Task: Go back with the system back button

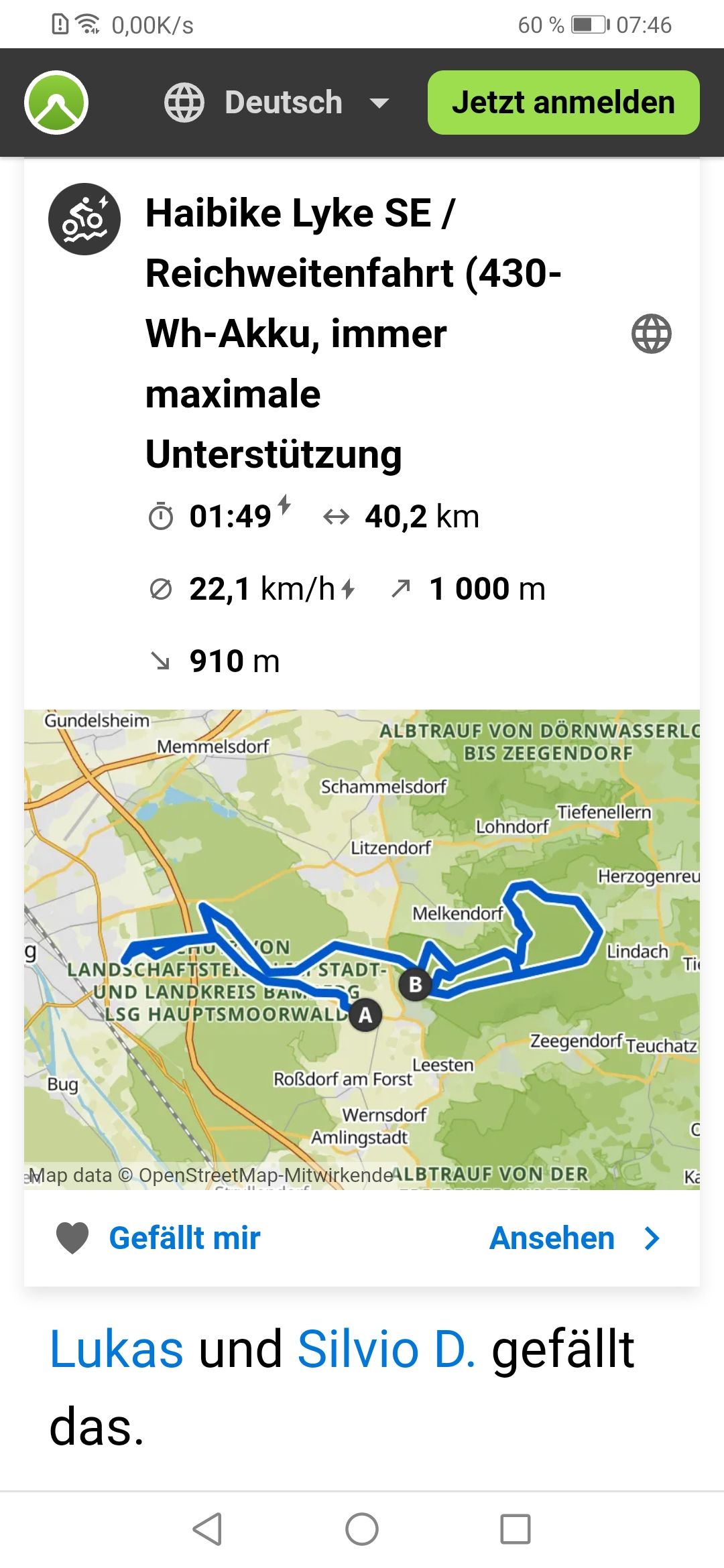Action: 207,1528
